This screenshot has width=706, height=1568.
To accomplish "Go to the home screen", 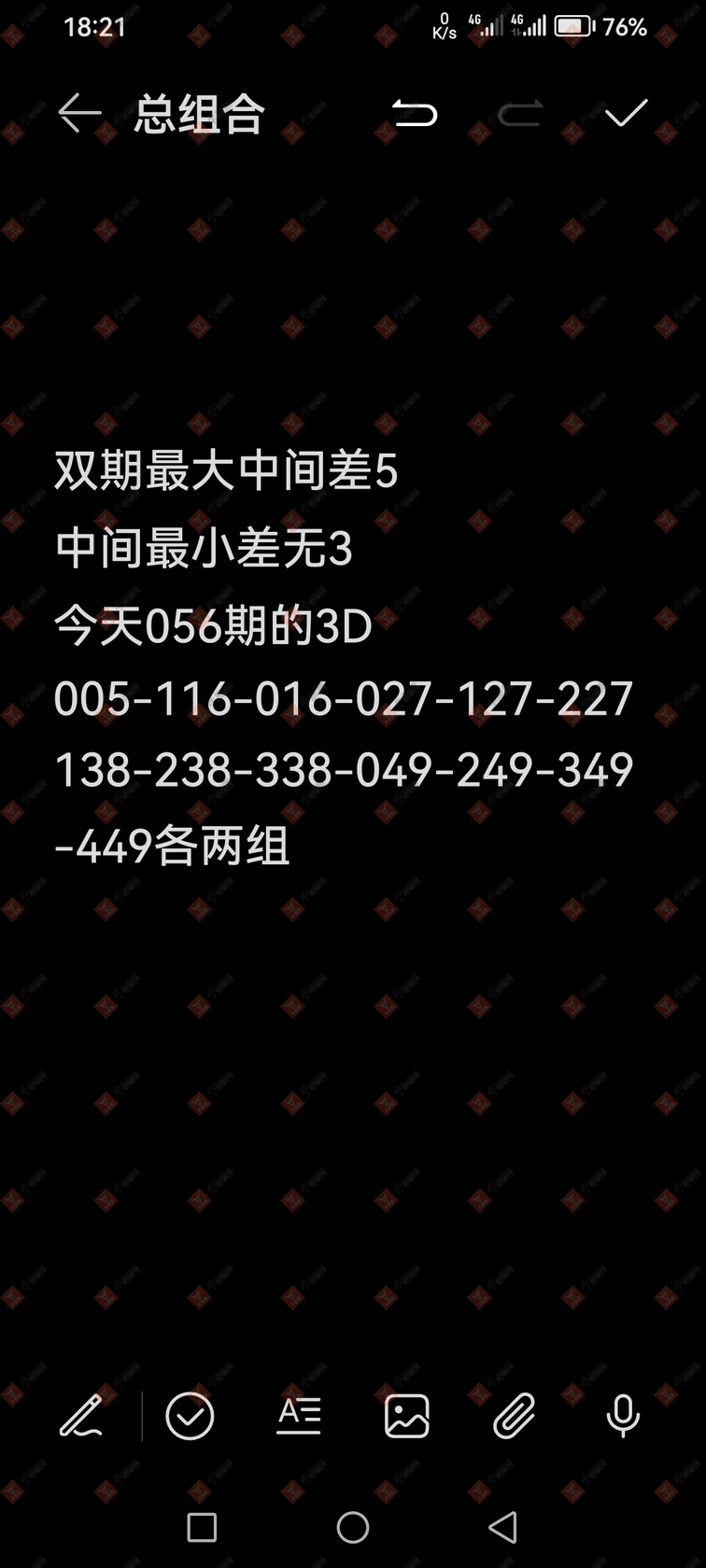I will [x=353, y=1528].
